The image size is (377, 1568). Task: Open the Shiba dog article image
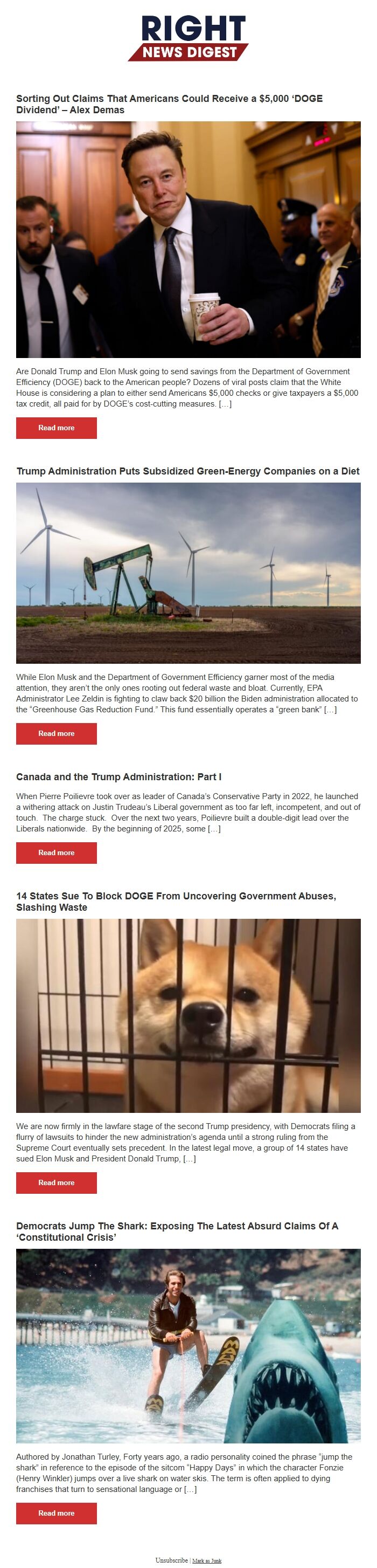coord(188,1015)
